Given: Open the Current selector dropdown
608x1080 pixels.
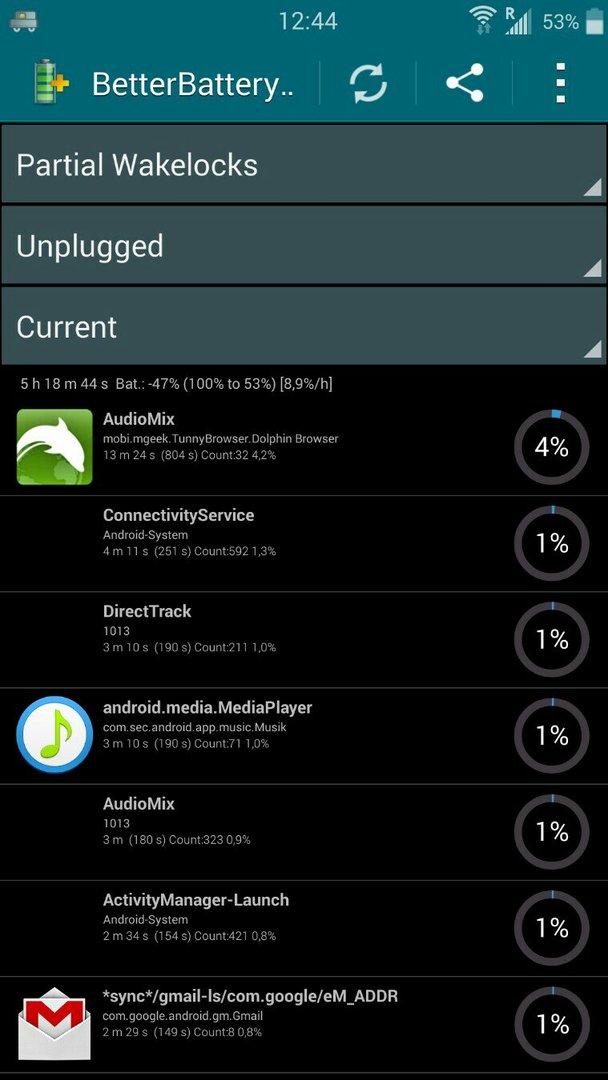Looking at the screenshot, I should coord(304,326).
